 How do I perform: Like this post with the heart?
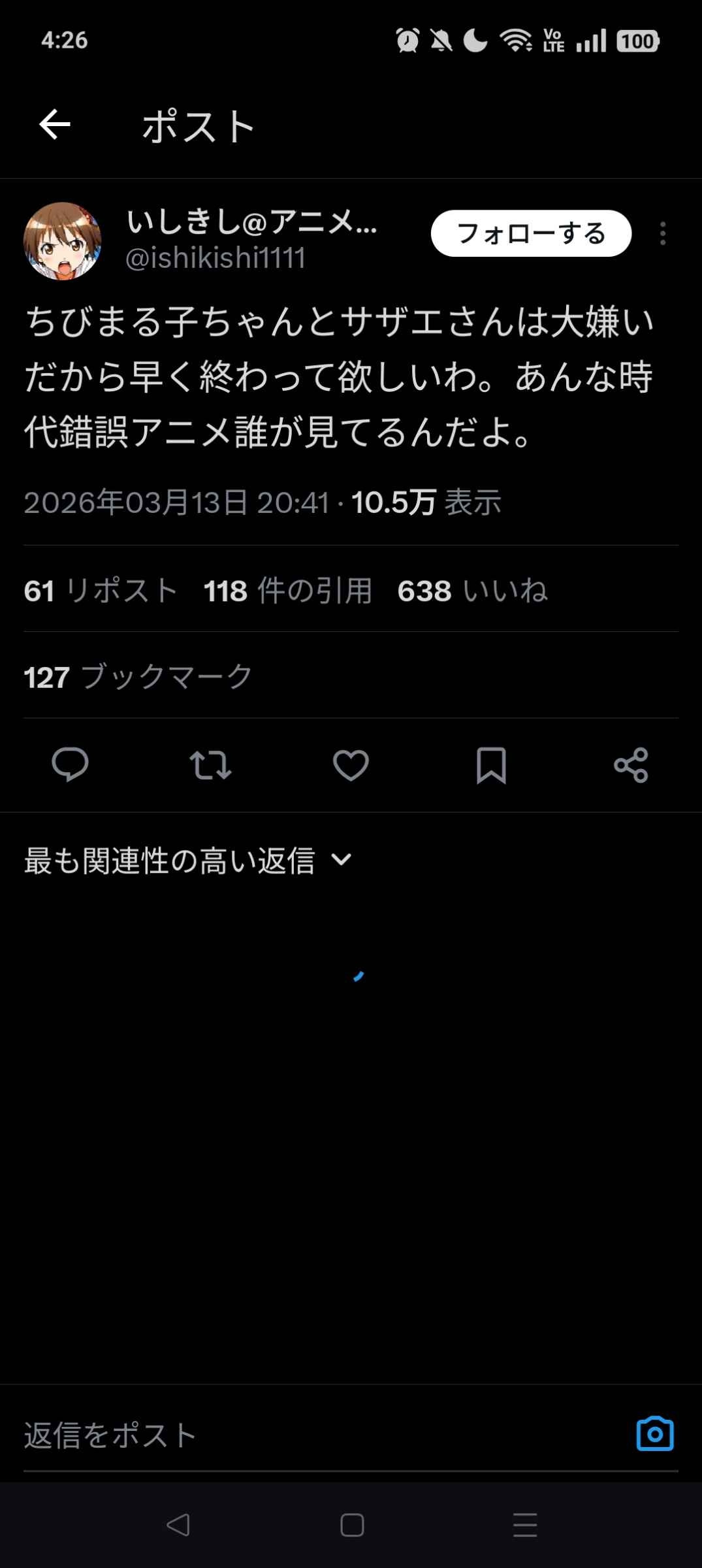tap(351, 764)
